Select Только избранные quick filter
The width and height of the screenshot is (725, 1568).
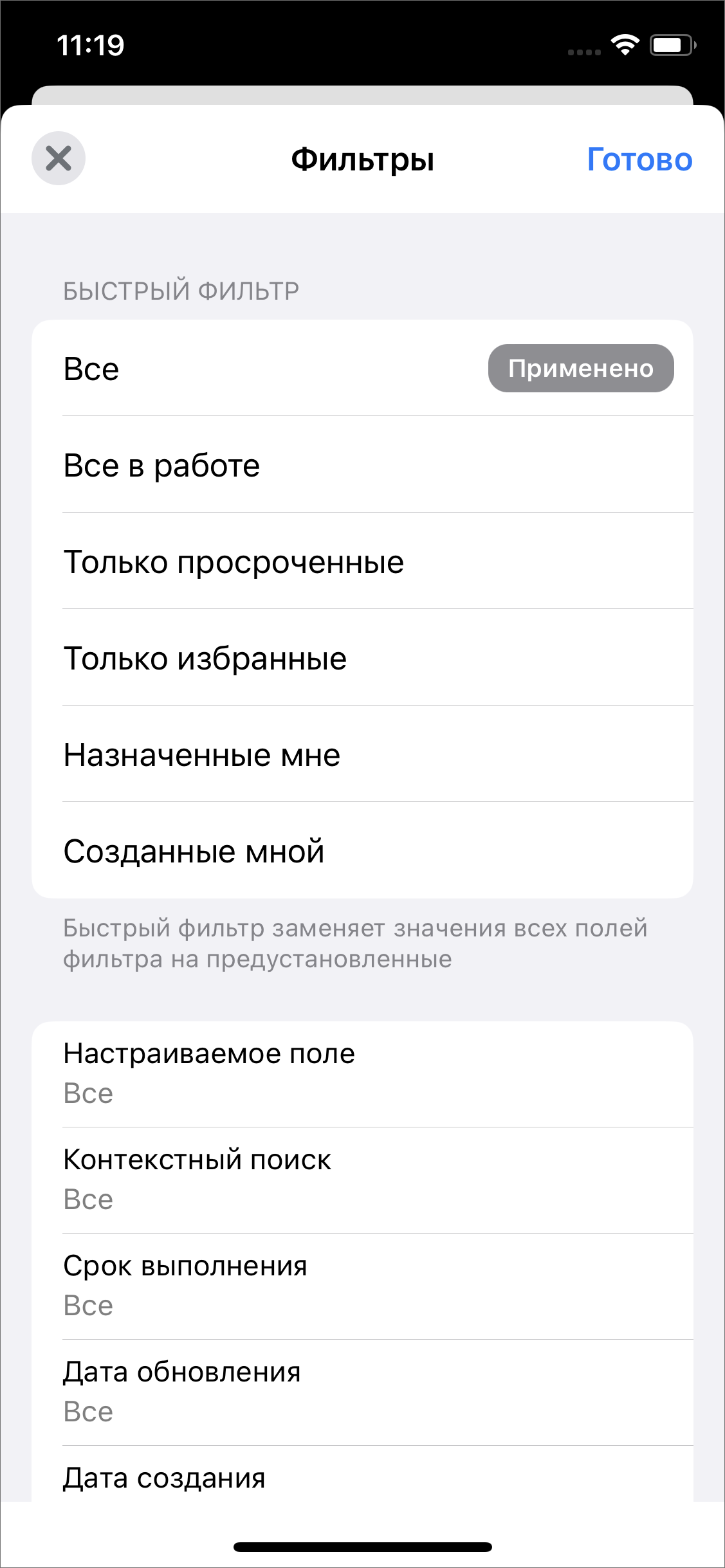click(362, 658)
